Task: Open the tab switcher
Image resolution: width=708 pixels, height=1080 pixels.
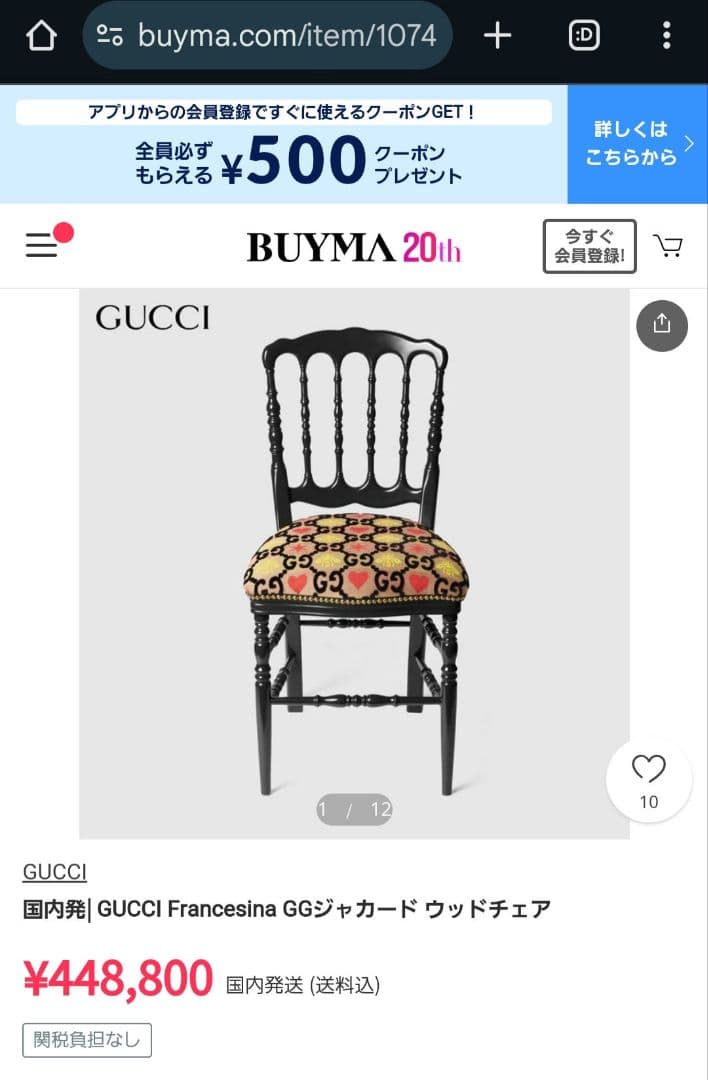Action: (x=584, y=37)
